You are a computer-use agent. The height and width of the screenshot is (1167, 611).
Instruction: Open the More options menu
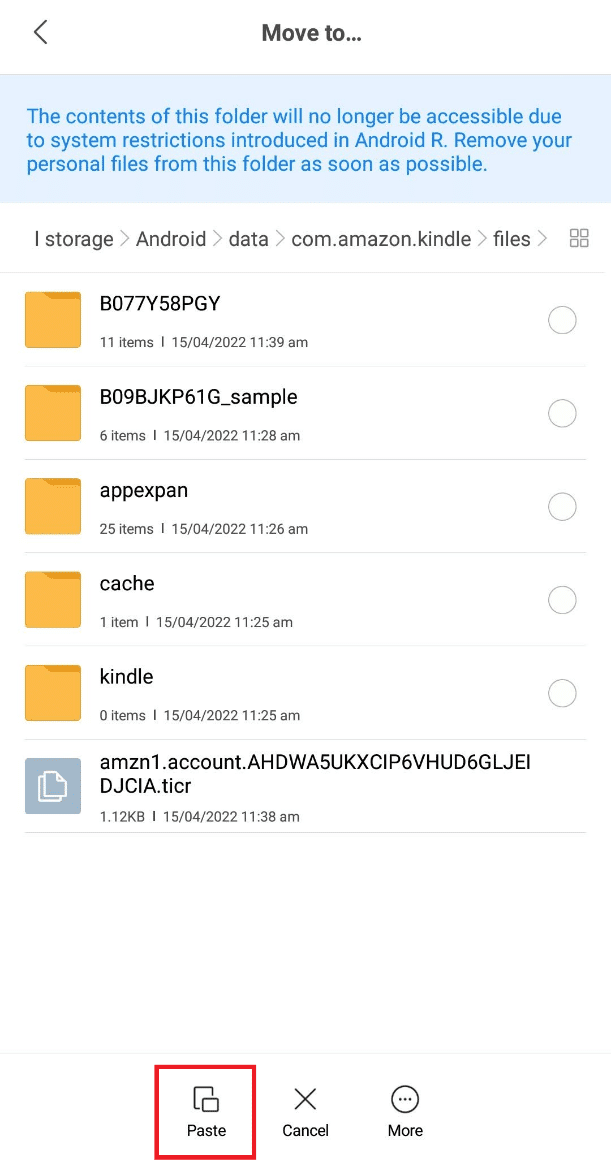[405, 1111]
